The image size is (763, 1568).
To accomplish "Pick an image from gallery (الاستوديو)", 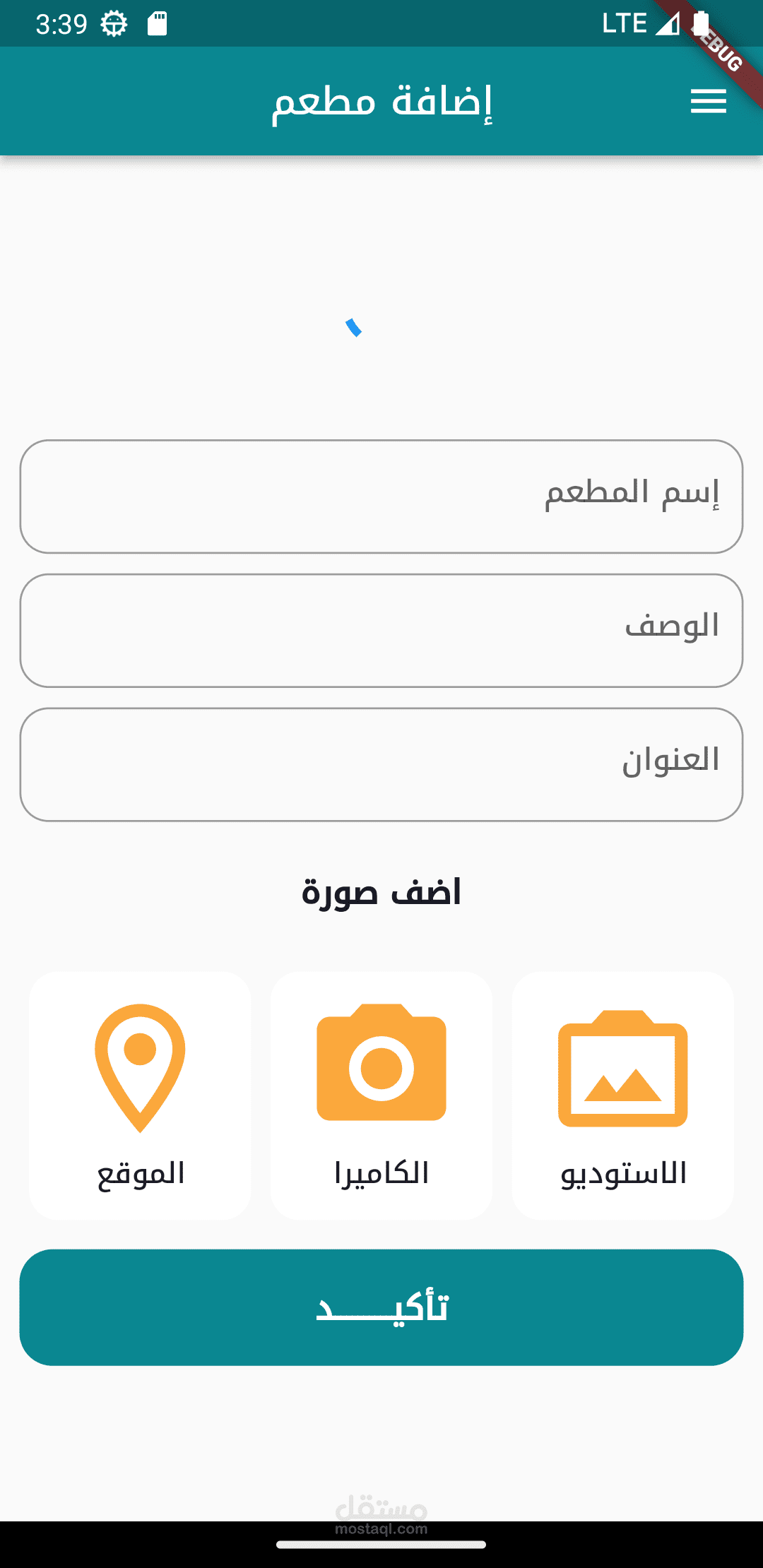I will click(622, 1095).
